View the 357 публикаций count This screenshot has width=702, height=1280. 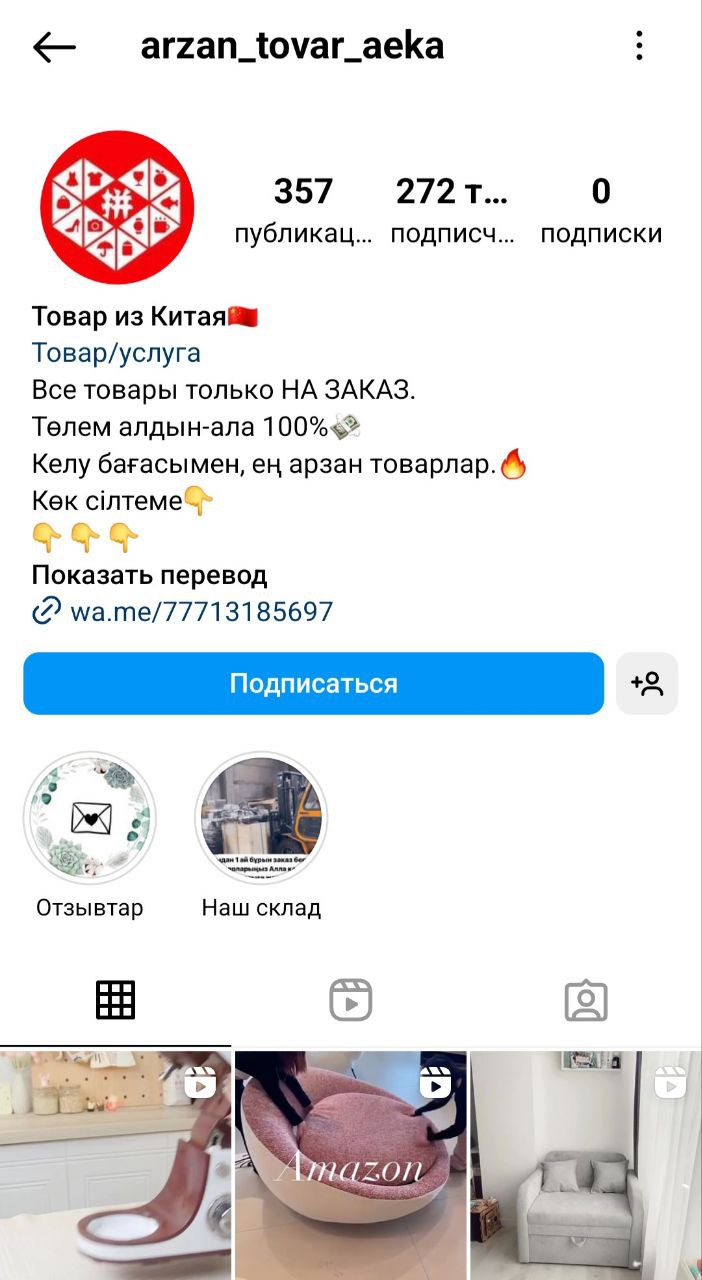303,209
